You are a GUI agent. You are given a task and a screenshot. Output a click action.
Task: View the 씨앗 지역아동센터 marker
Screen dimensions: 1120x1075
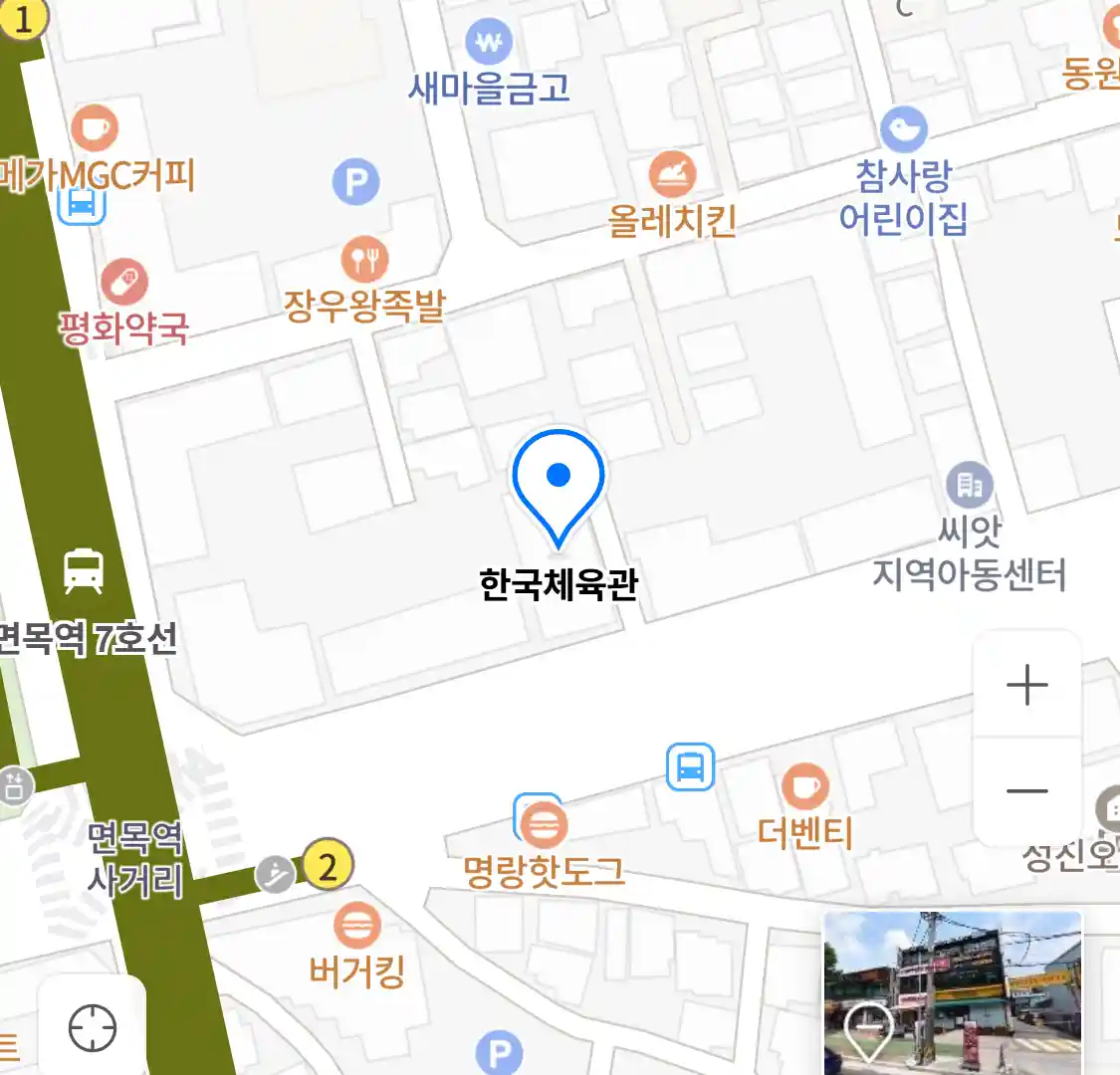click(969, 486)
